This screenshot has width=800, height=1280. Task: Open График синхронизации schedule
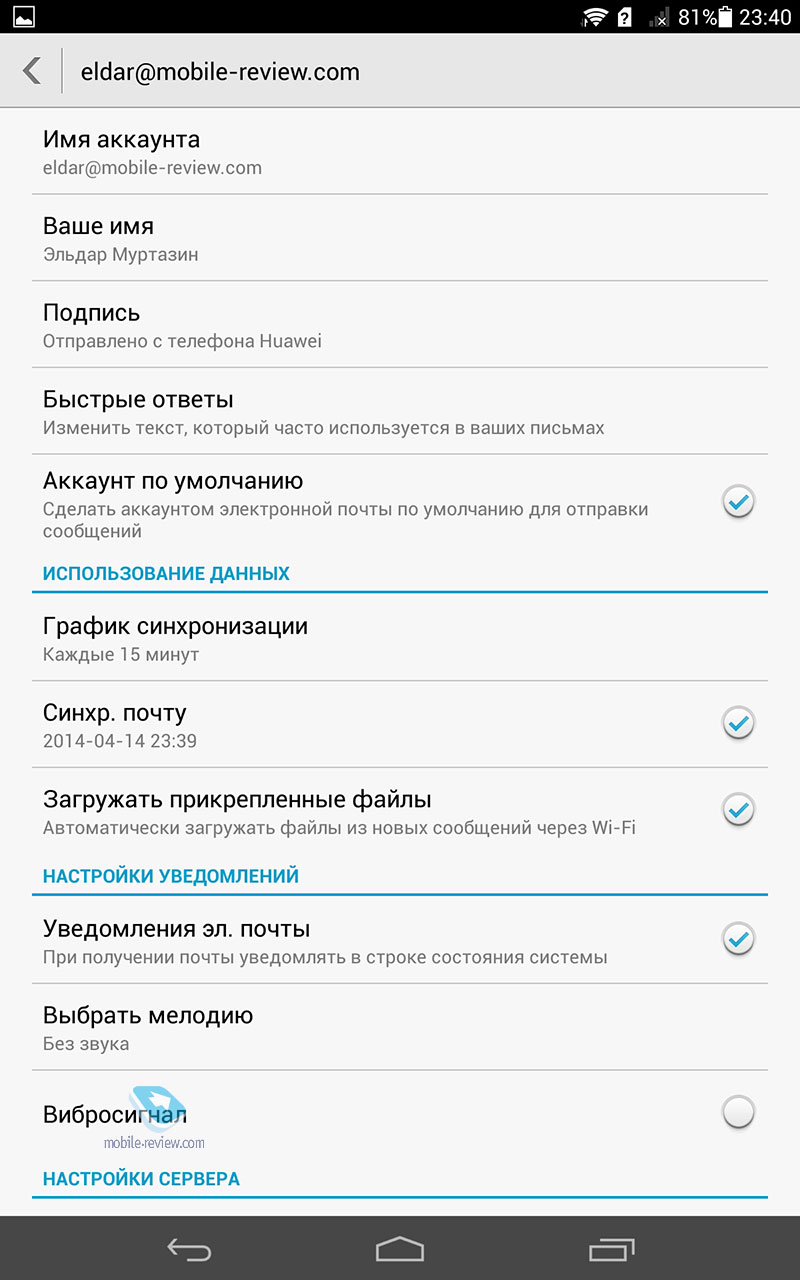[x=400, y=638]
